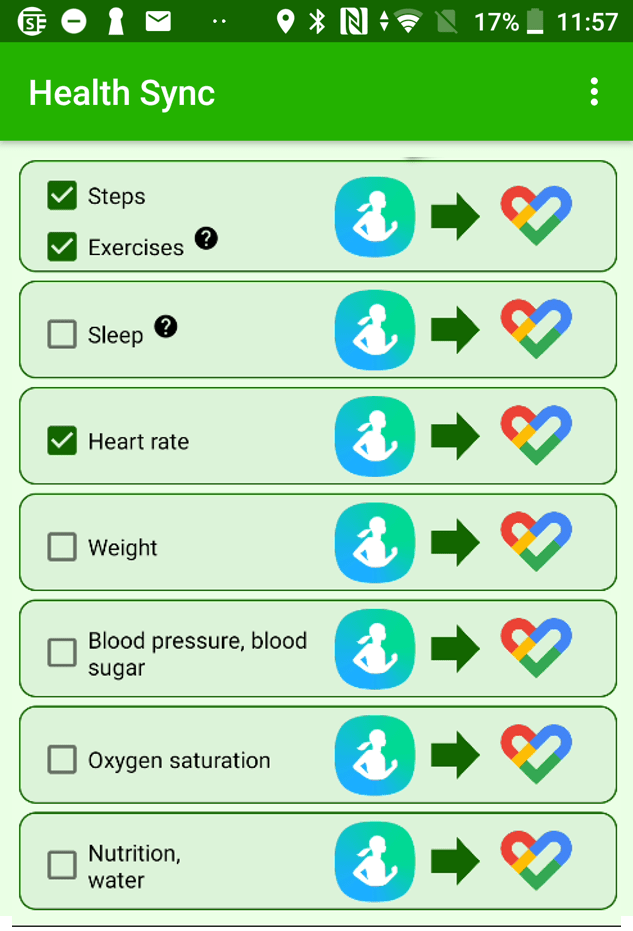The image size is (633, 931).
Task: Select the Nutrition, water checkbox
Action: (x=62, y=866)
